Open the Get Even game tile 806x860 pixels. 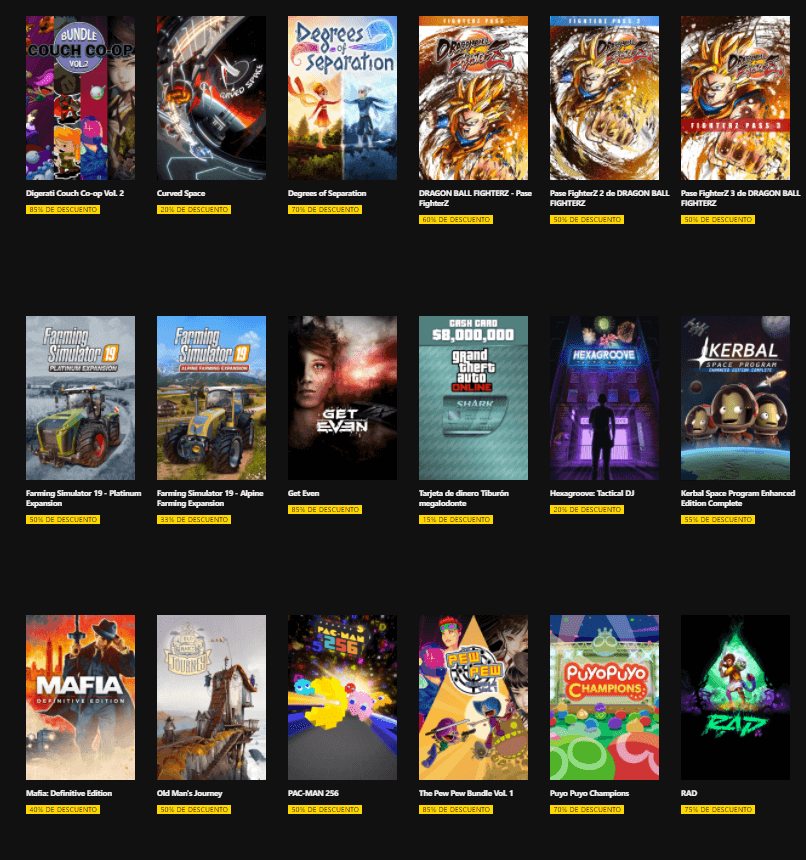pos(342,398)
